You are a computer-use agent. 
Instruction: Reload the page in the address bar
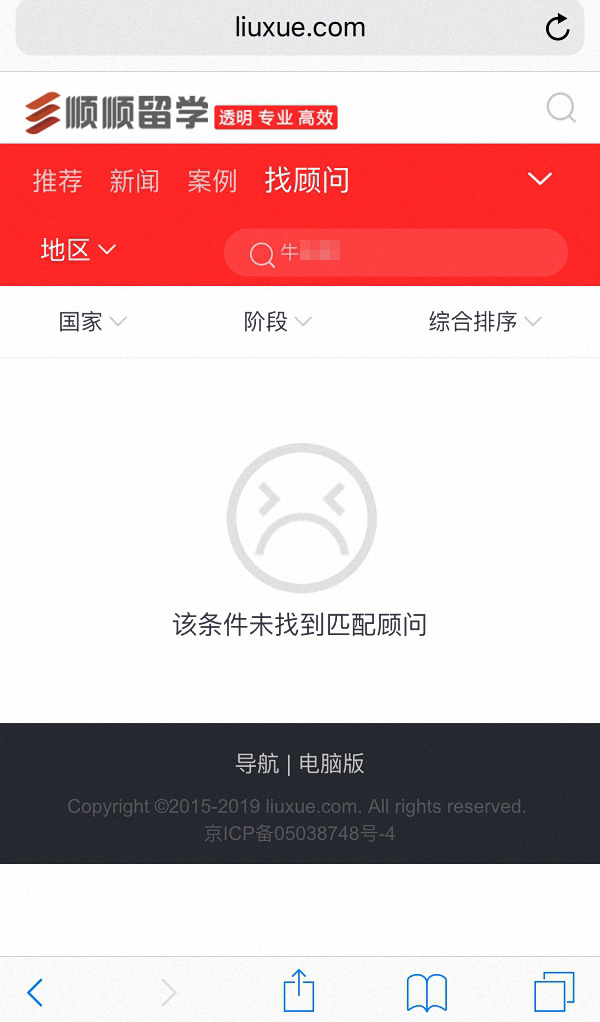tap(557, 28)
